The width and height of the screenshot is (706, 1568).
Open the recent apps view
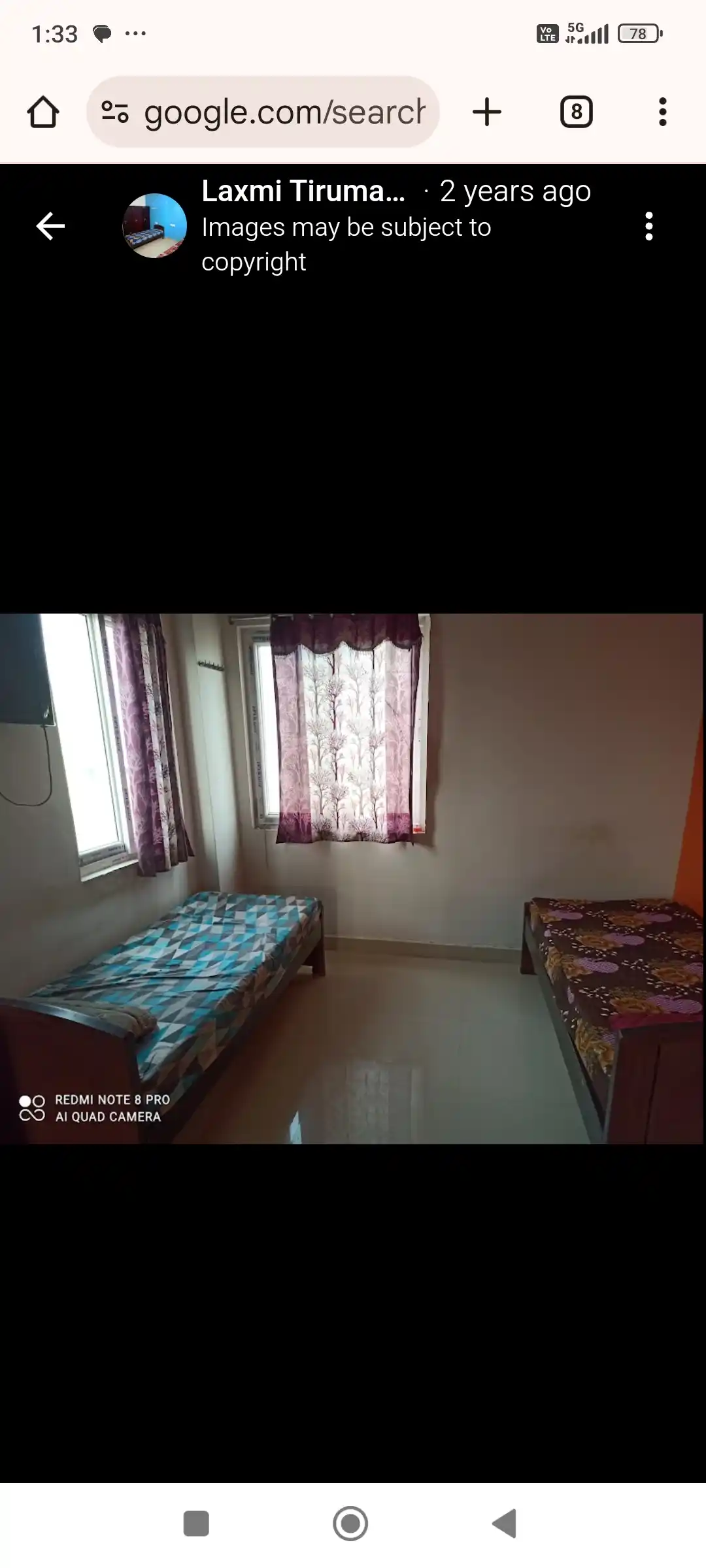196,1524
